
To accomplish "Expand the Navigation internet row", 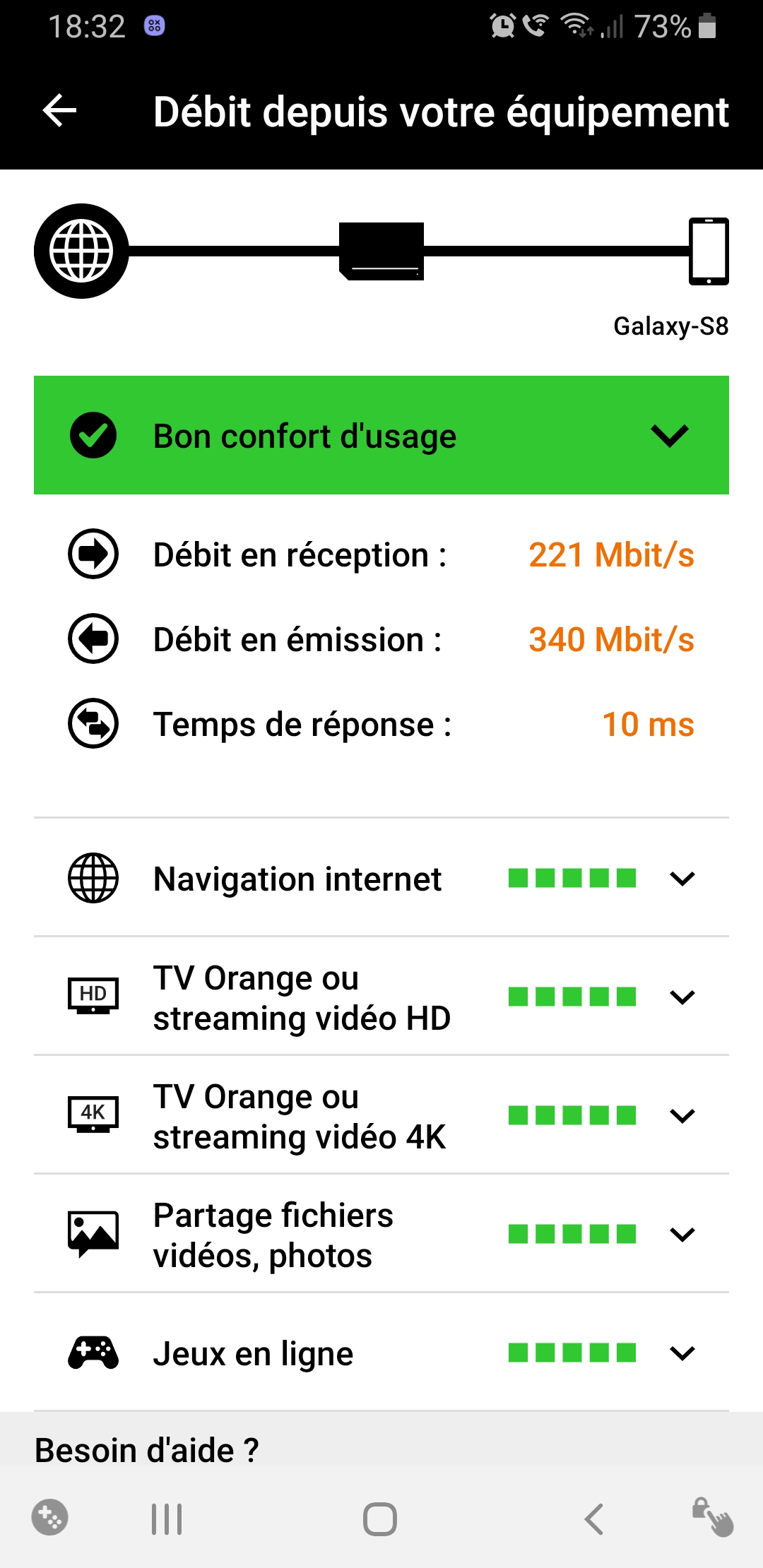I will pos(682,879).
